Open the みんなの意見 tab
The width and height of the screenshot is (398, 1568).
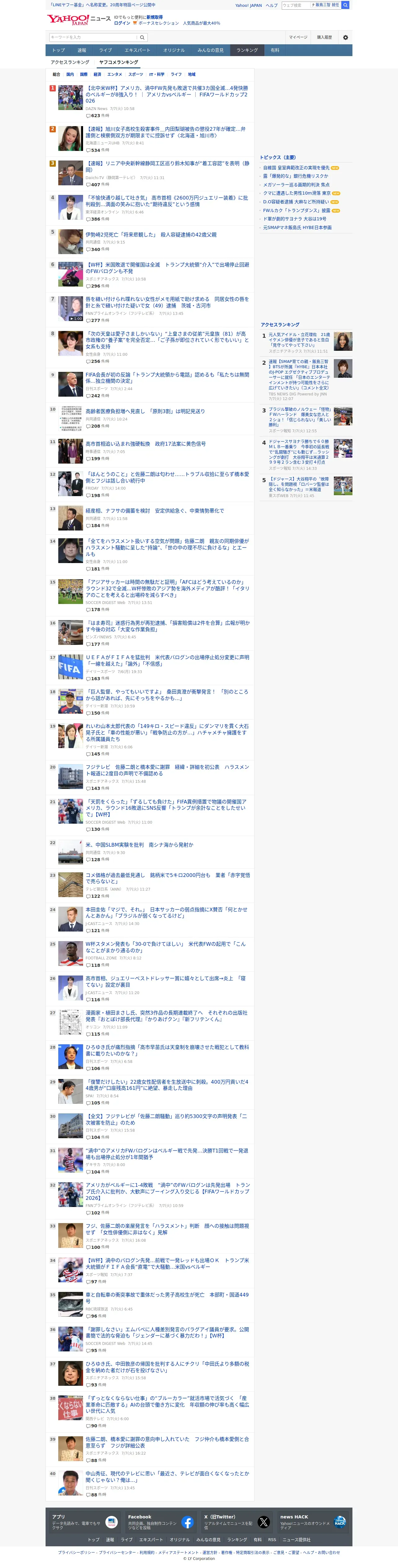pos(210,50)
